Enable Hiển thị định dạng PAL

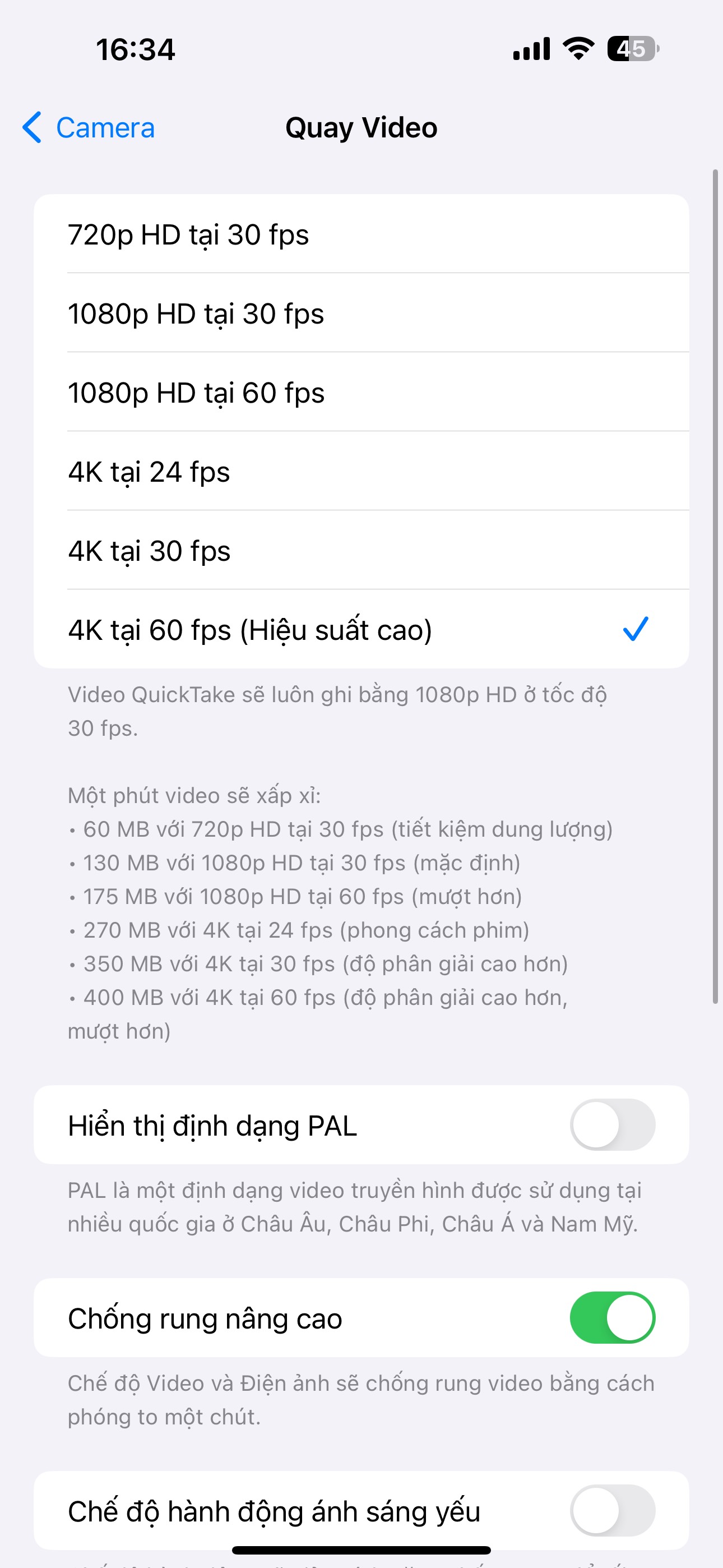[x=612, y=1125]
